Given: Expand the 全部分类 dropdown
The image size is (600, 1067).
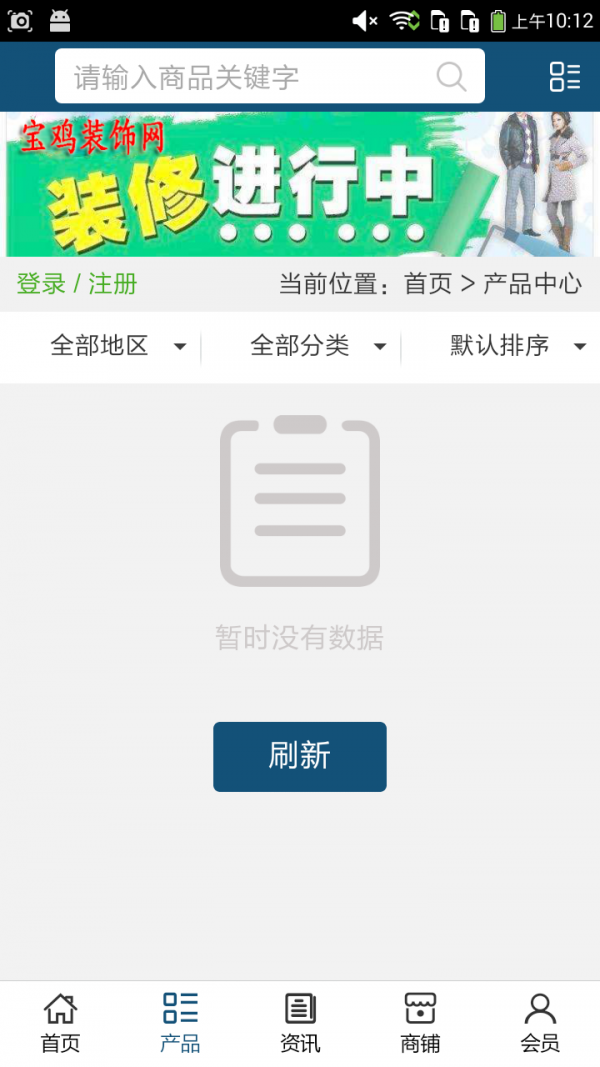Looking at the screenshot, I should (x=300, y=346).
